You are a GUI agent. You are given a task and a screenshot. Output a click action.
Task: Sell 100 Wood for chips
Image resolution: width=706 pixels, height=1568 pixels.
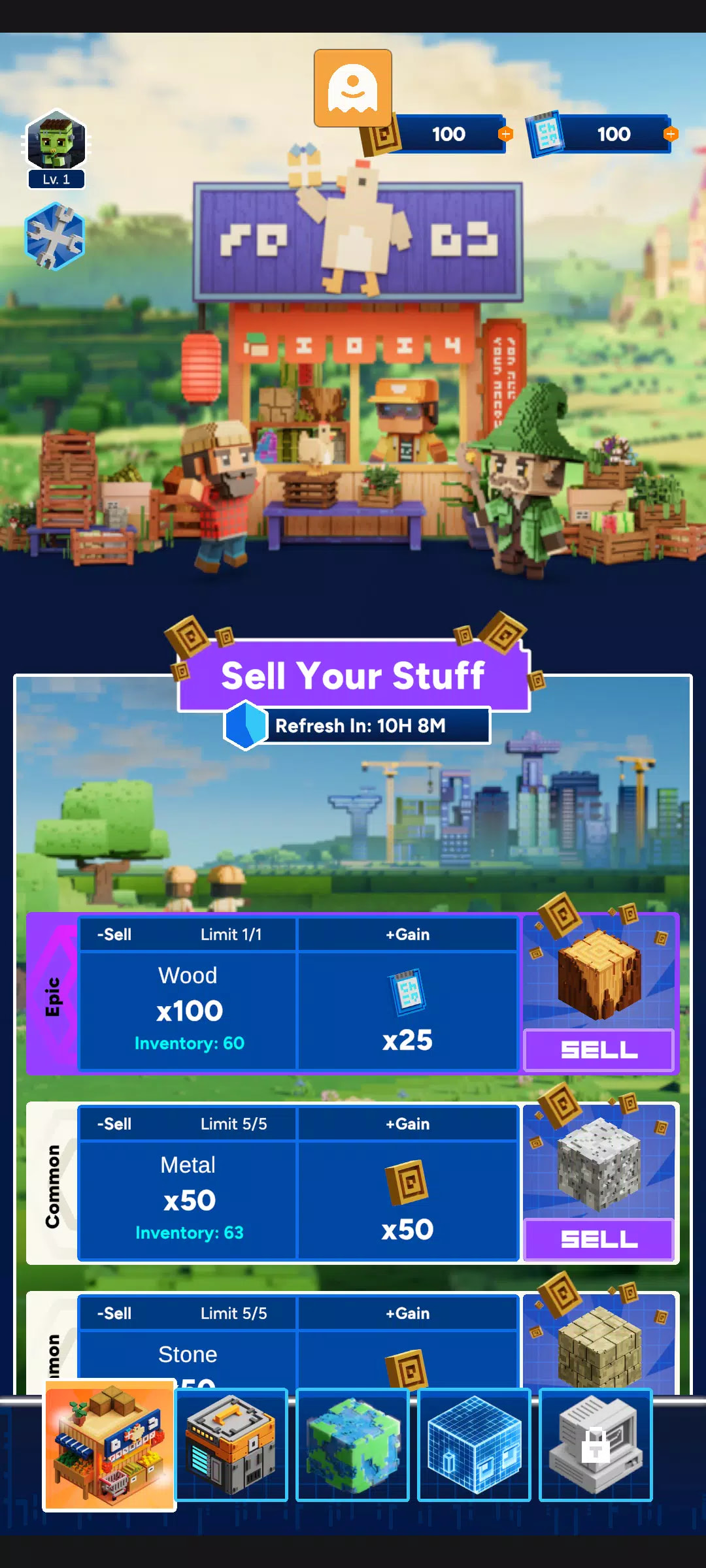598,1050
